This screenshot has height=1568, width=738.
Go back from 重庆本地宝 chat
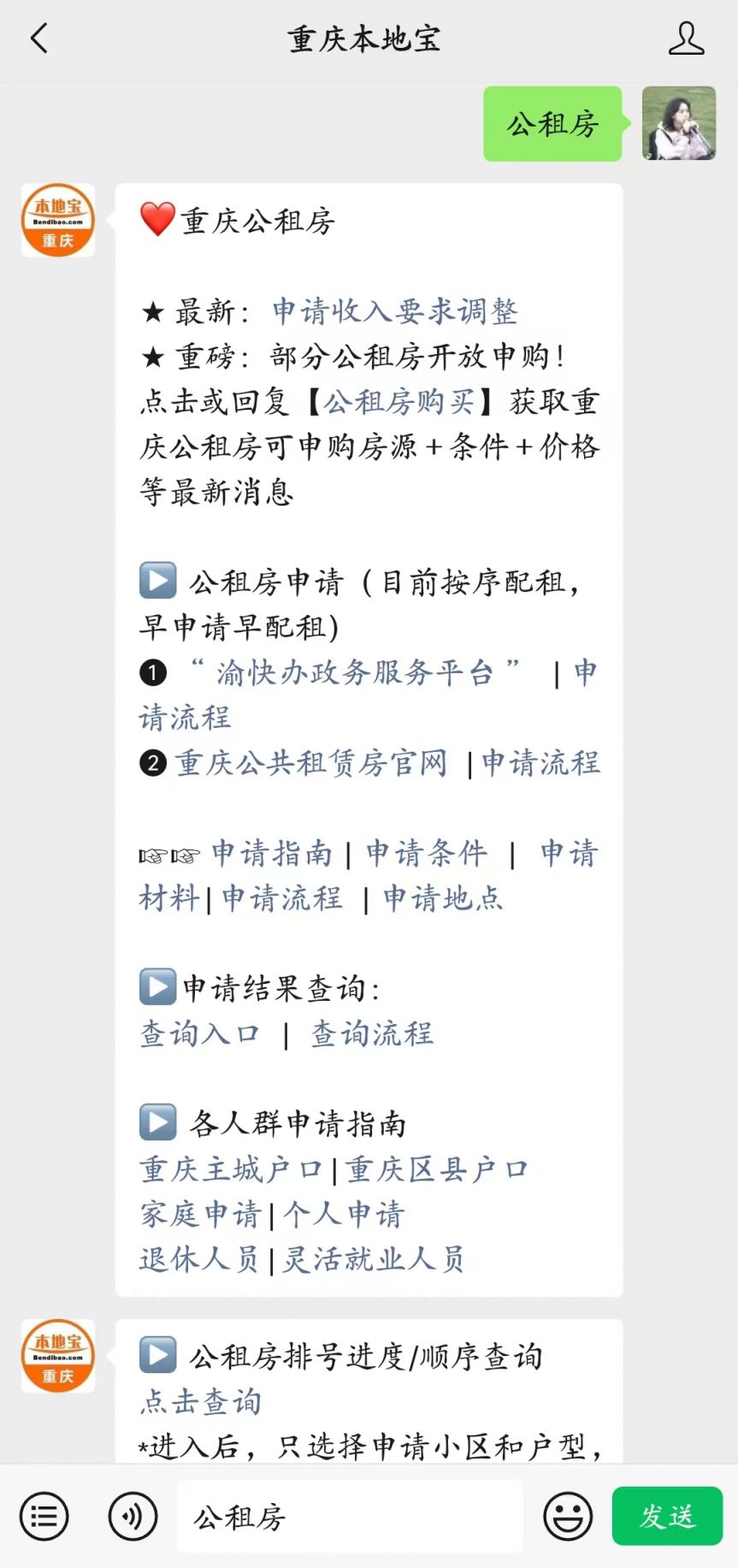[39, 39]
